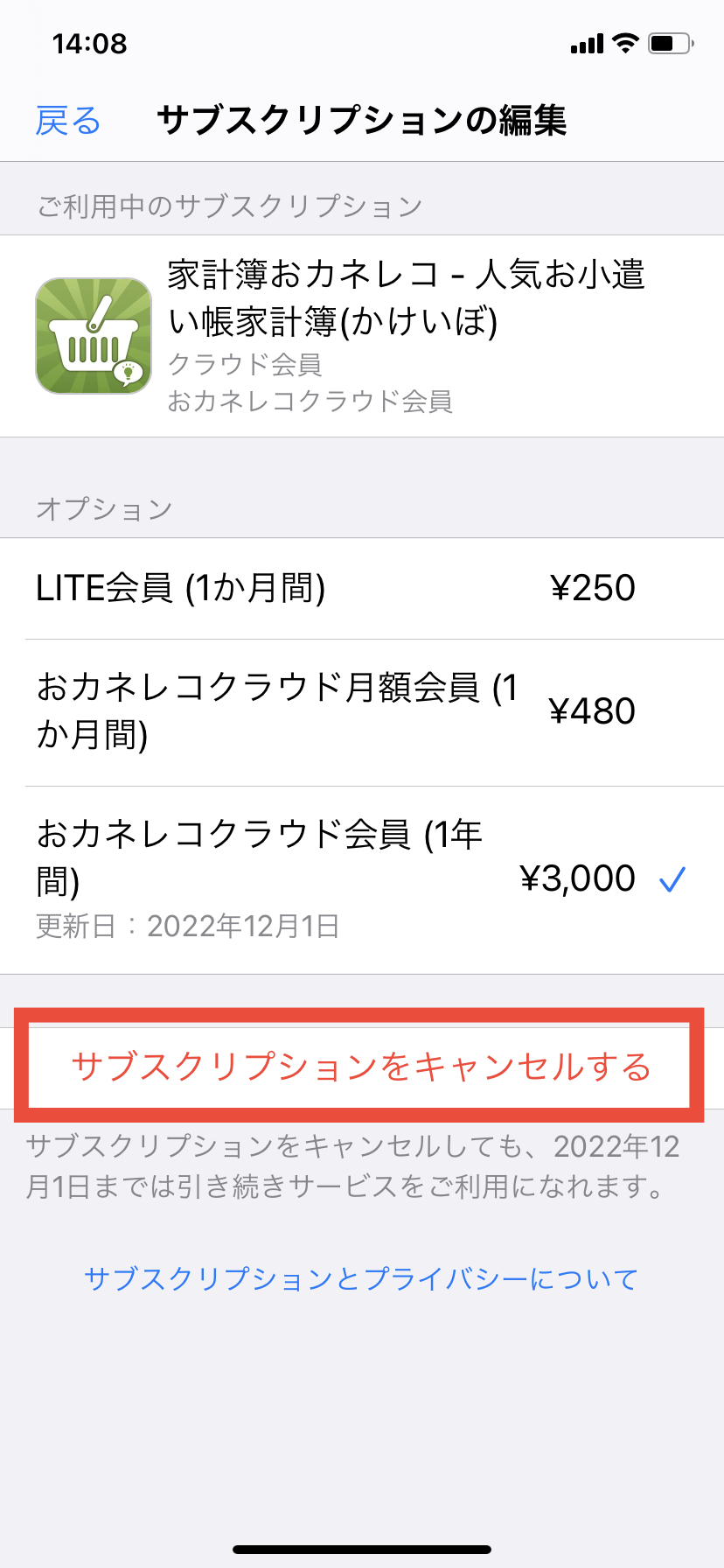
Task: Select the LITE会員 (1か月間) ¥250 option
Action: 362,588
